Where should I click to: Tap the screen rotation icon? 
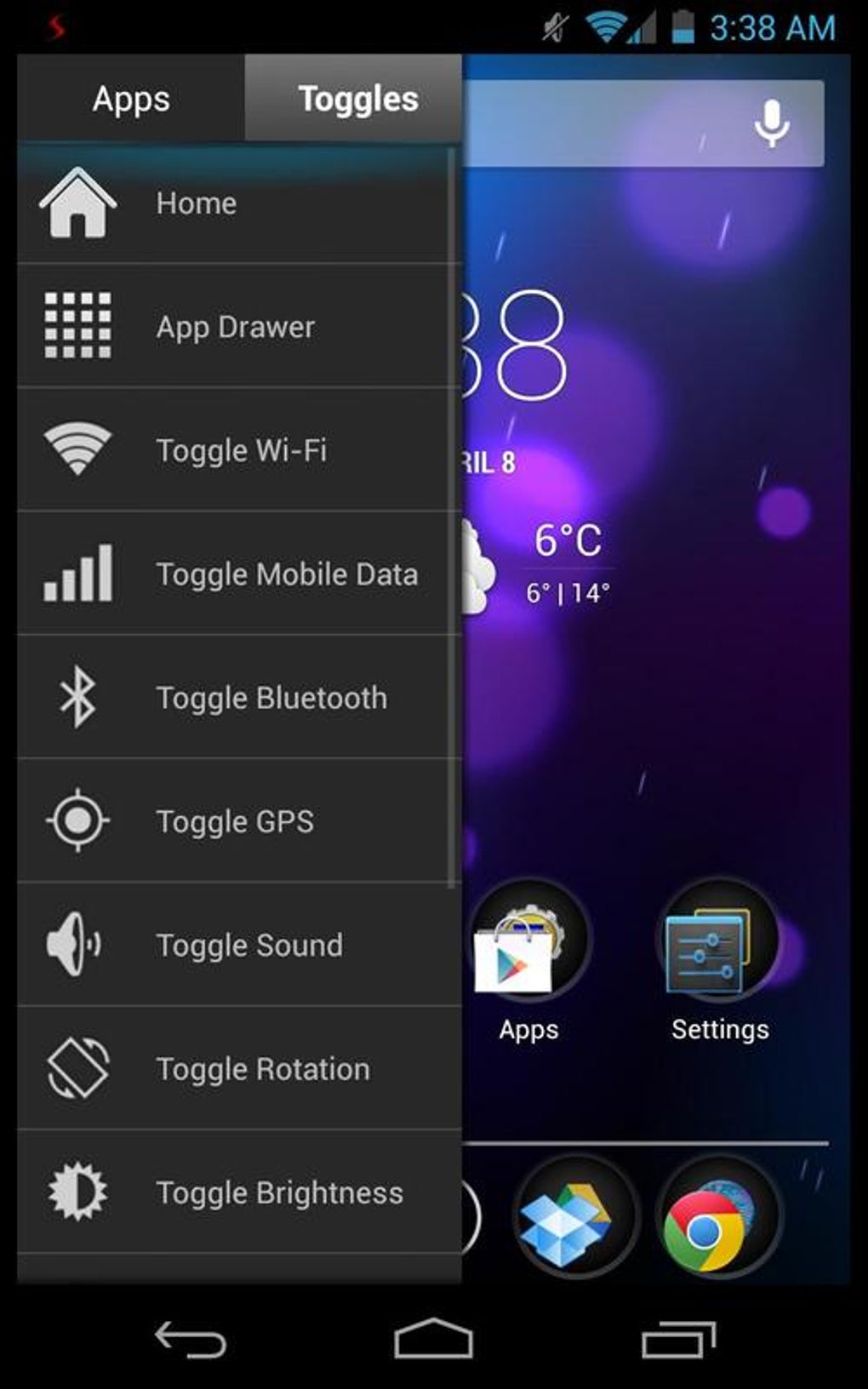(x=77, y=1068)
